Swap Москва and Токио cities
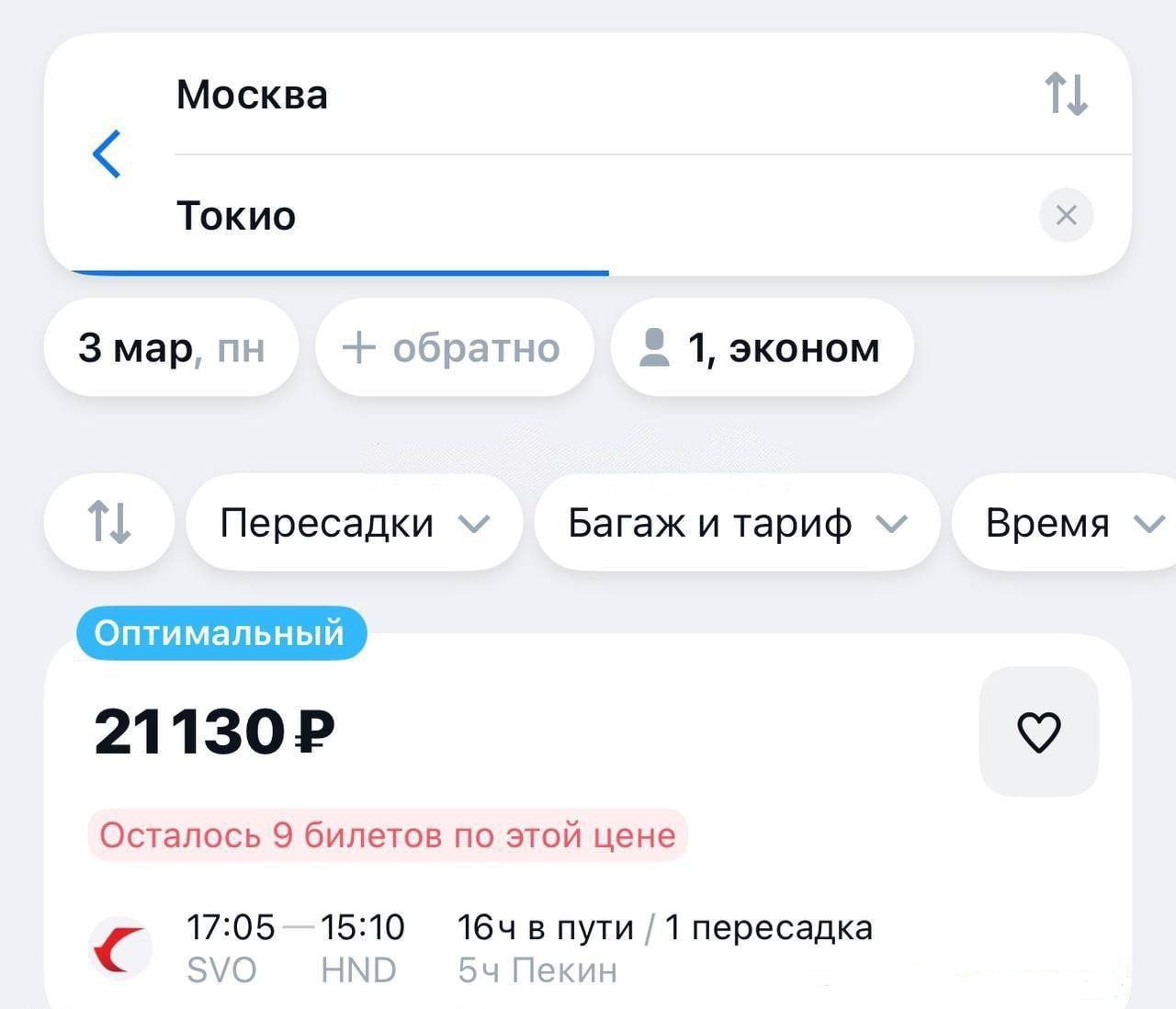The height and width of the screenshot is (1009, 1176). [x=1066, y=94]
